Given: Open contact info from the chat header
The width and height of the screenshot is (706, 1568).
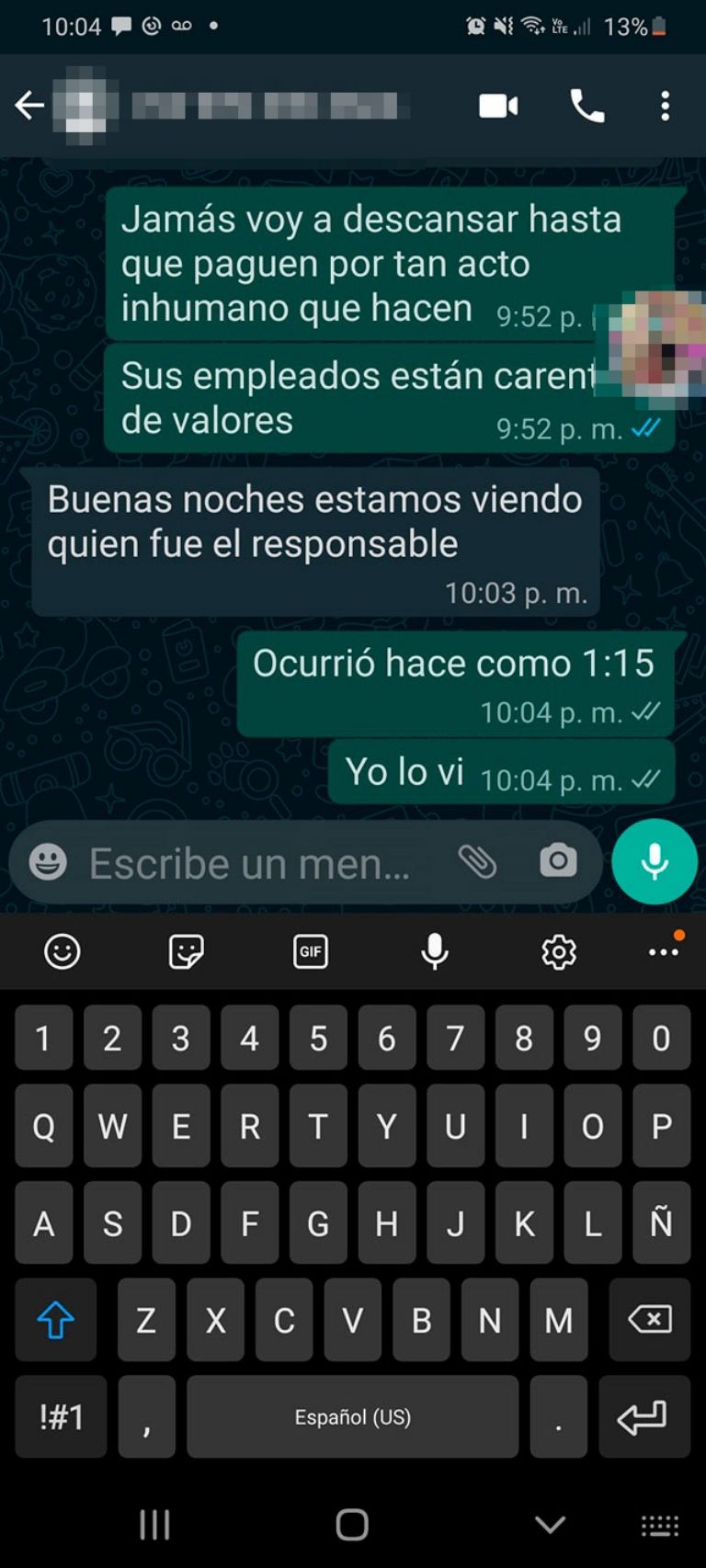Looking at the screenshot, I should [x=267, y=106].
